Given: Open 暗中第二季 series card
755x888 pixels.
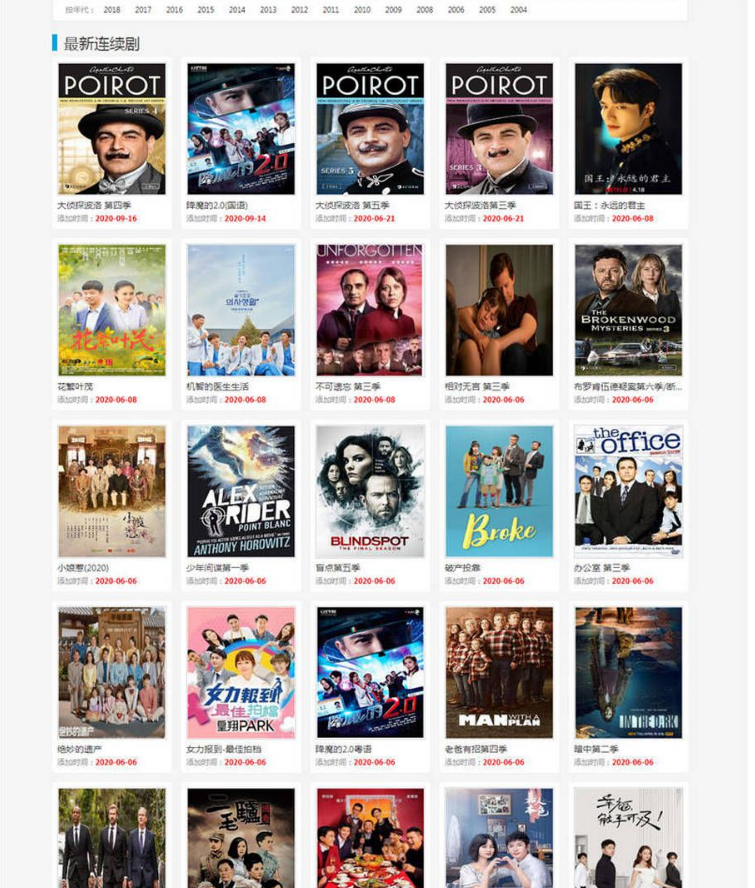Looking at the screenshot, I should click(628, 672).
